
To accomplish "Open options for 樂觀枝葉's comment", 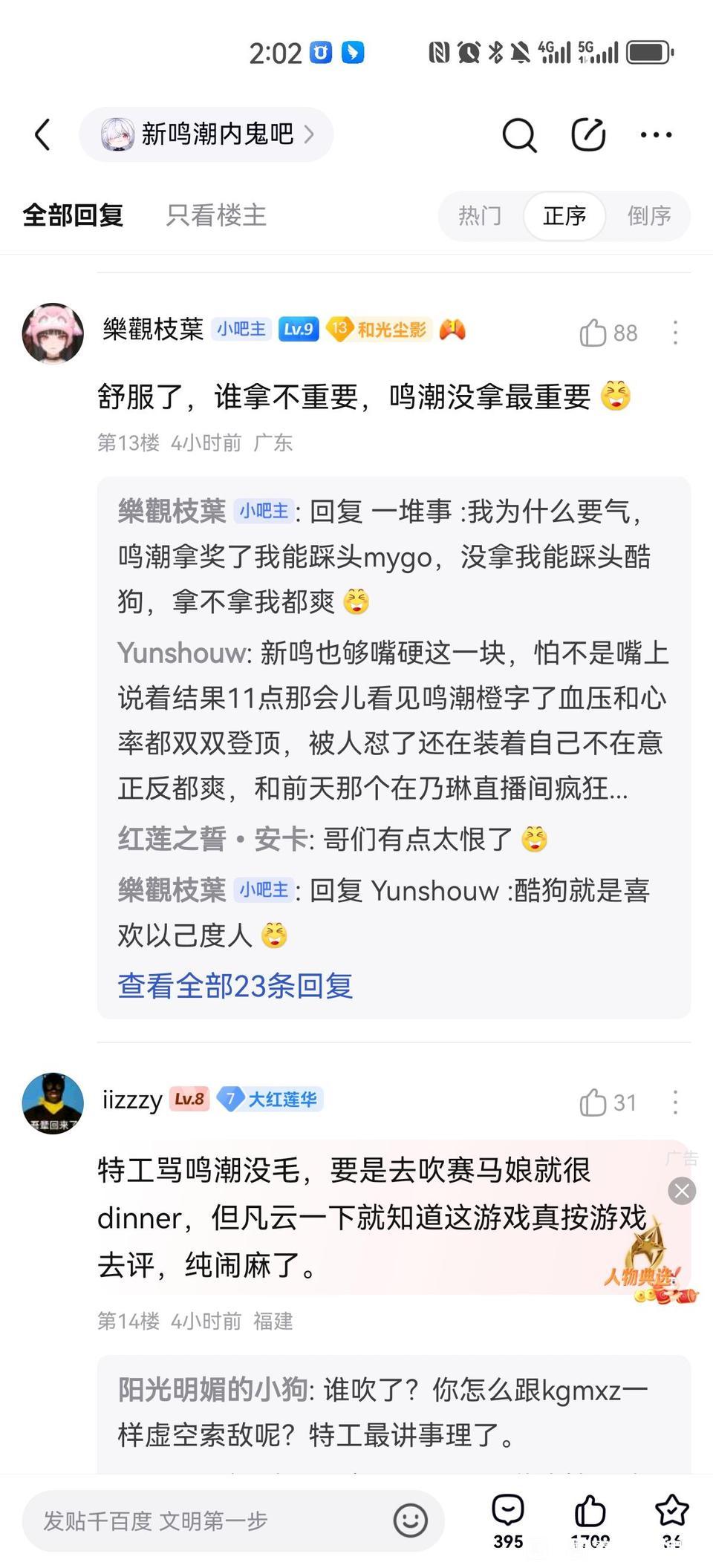I will coord(675,333).
